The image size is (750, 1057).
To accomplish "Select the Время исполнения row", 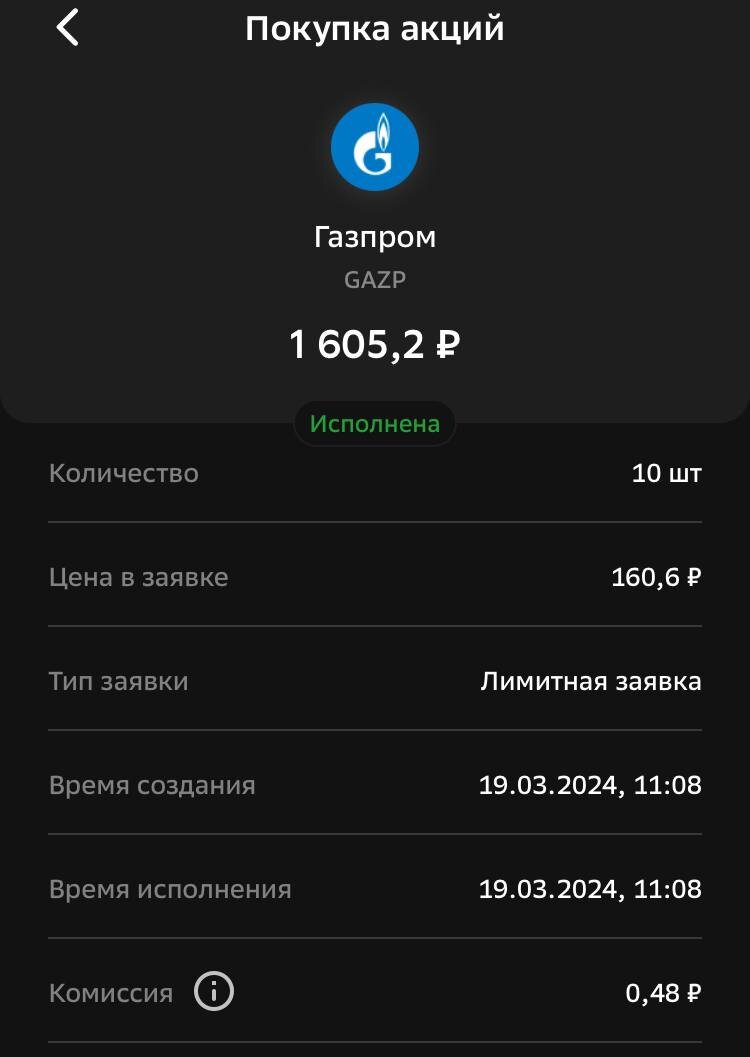I will [x=170, y=889].
